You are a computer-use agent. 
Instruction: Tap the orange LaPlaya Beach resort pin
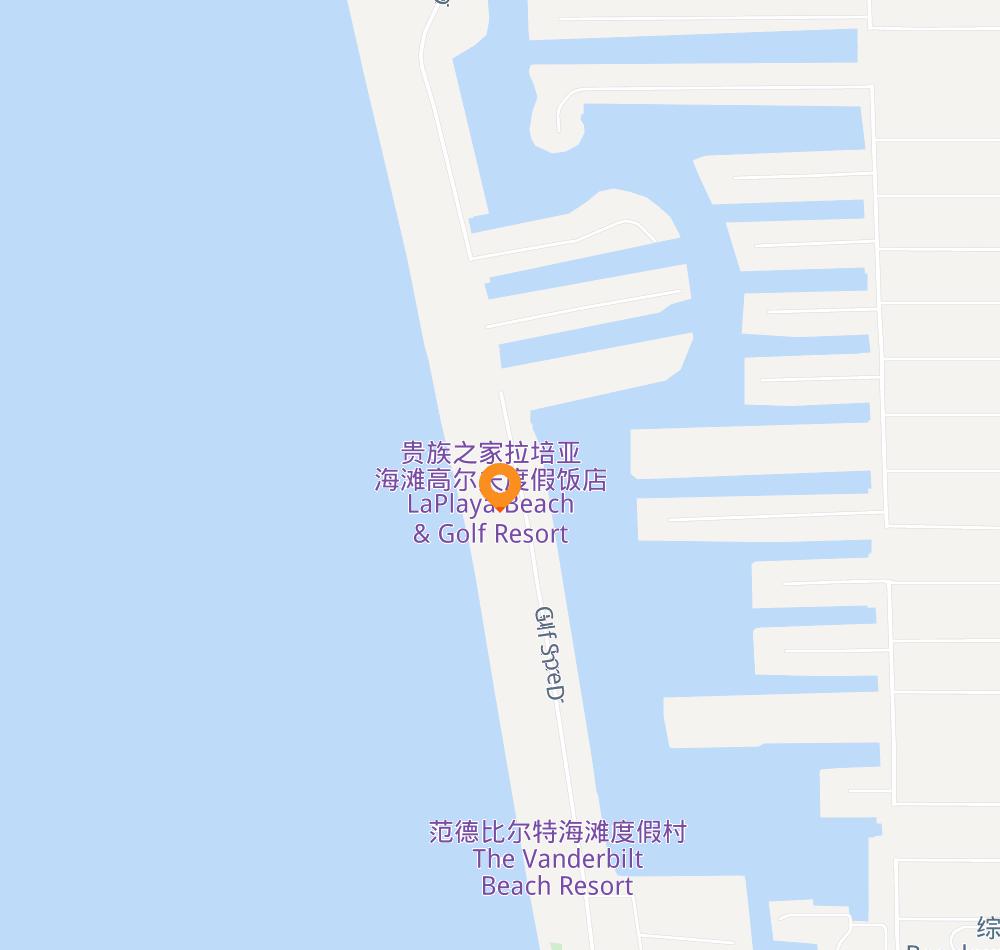pyautogui.click(x=498, y=487)
